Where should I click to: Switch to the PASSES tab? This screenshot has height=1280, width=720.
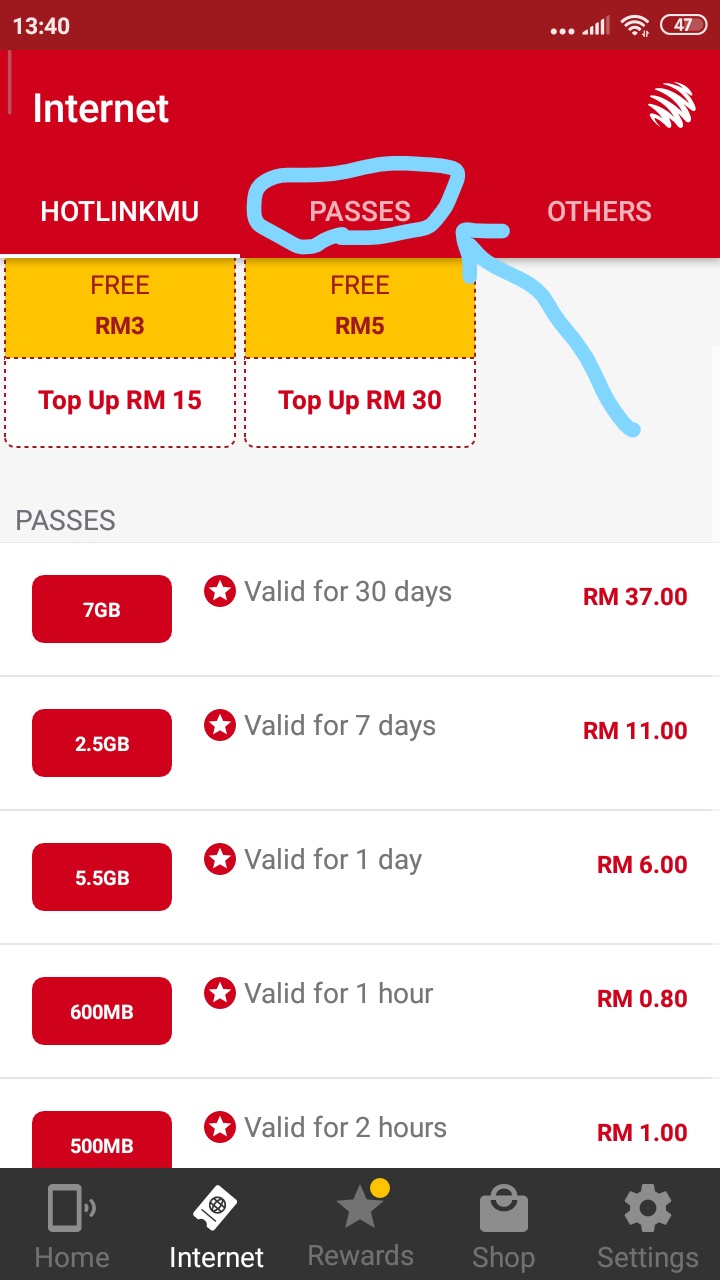point(360,211)
